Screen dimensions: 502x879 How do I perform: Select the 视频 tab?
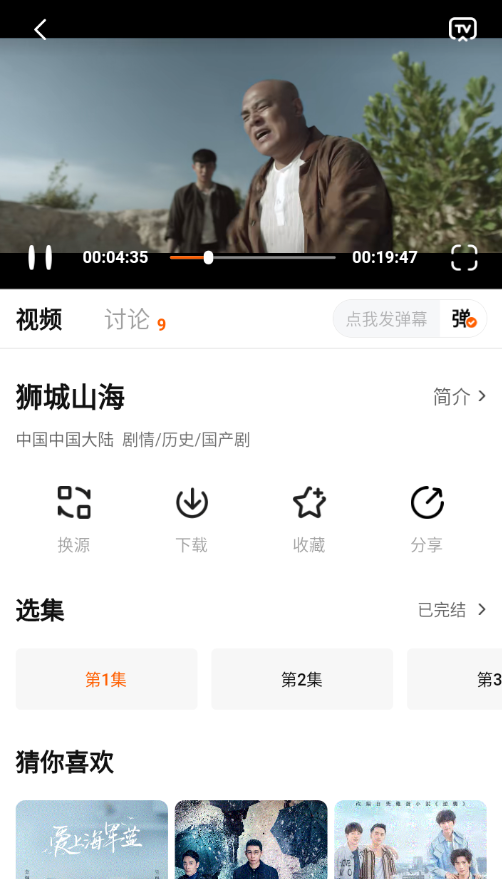point(39,320)
